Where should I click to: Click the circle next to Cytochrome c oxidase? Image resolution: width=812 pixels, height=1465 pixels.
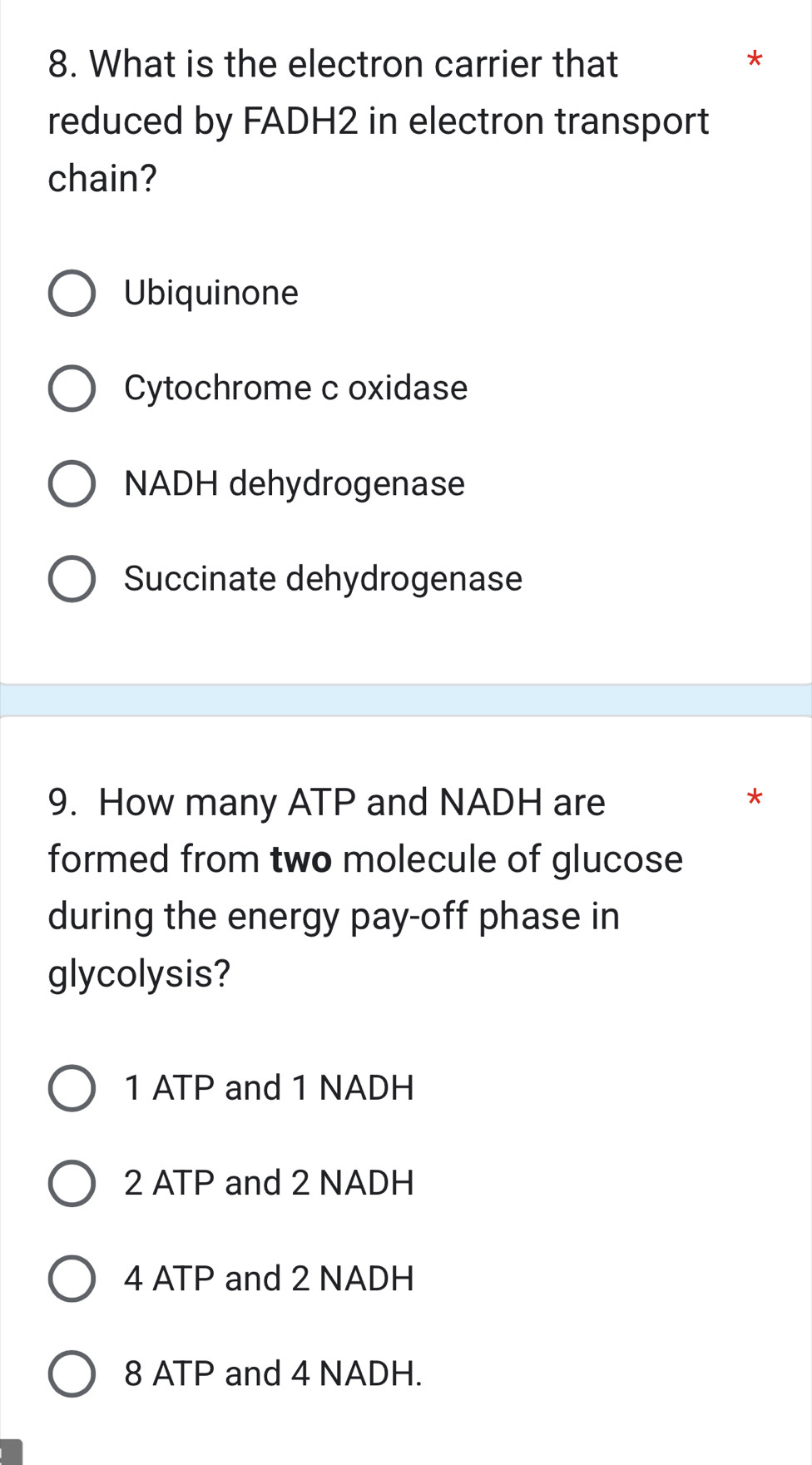click(x=75, y=389)
